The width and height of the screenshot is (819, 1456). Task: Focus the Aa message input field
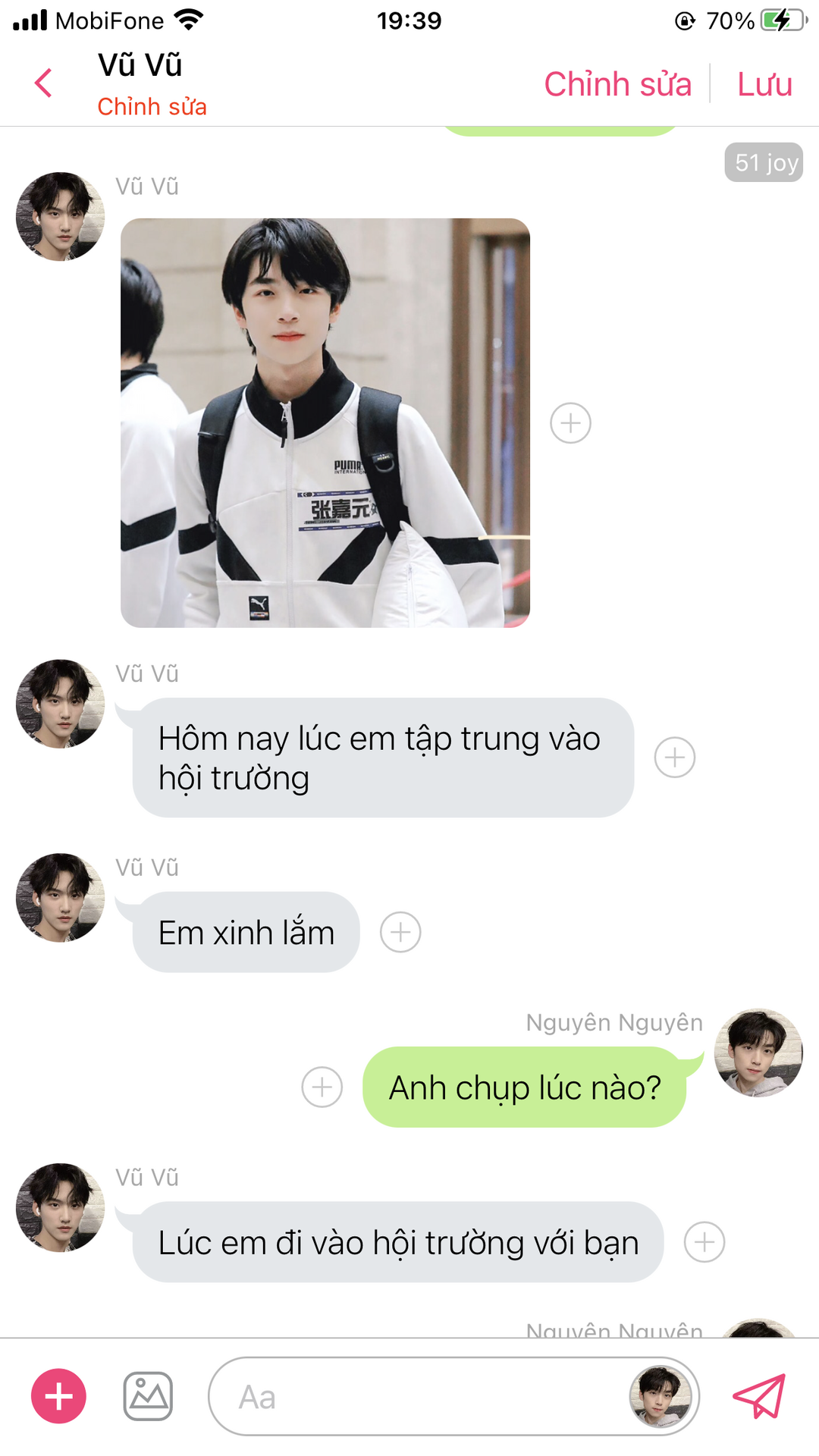[x=417, y=1397]
